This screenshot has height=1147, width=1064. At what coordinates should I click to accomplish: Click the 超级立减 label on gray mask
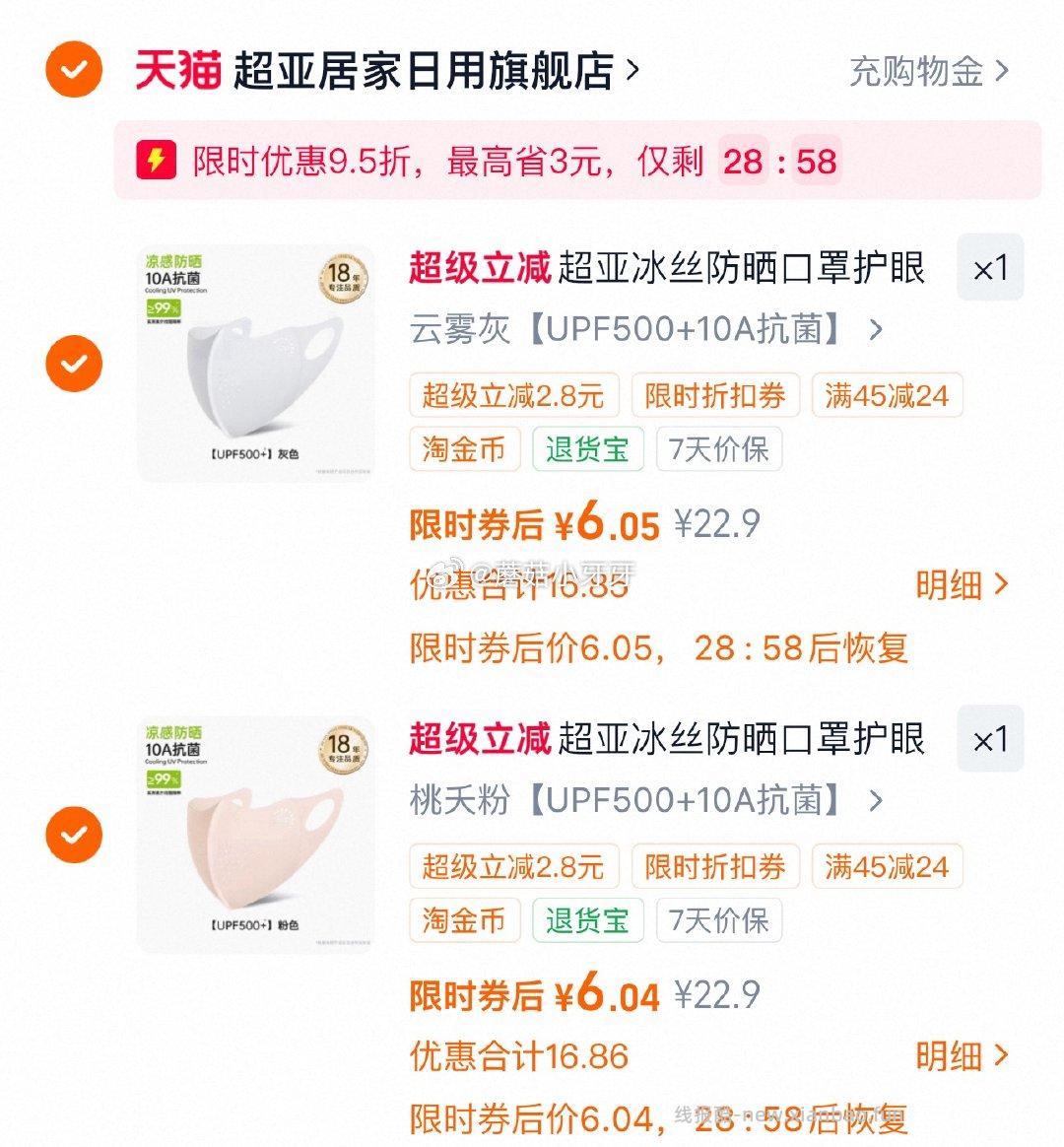coord(476,269)
